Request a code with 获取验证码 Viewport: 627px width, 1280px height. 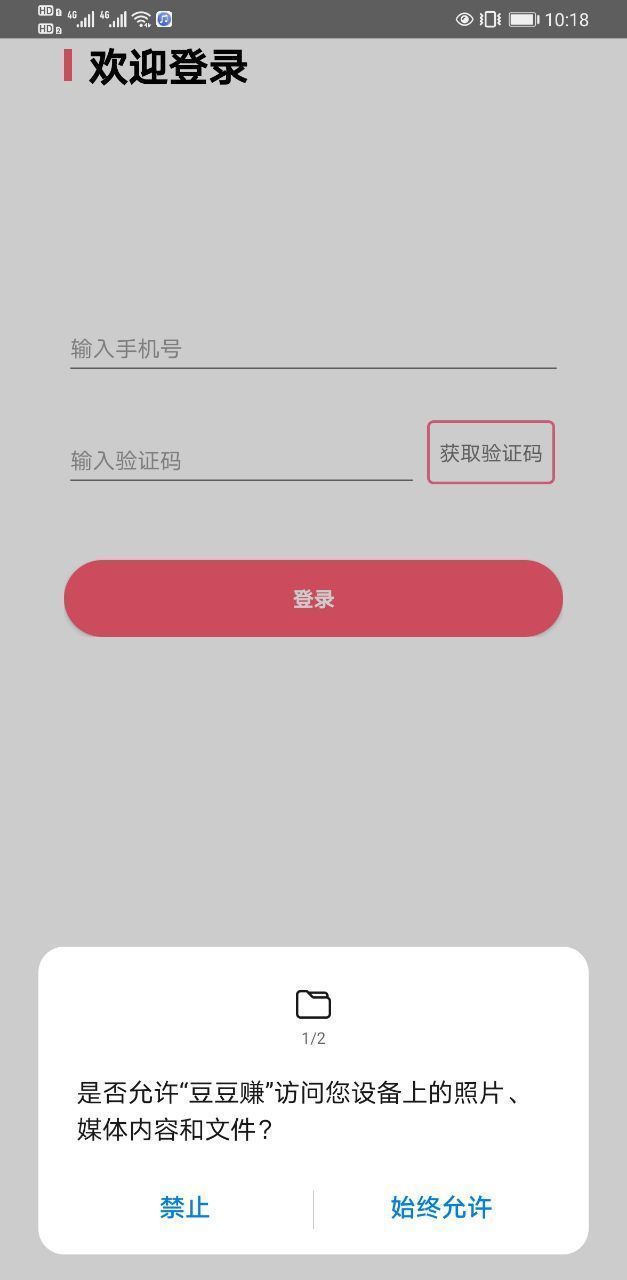[x=491, y=453]
